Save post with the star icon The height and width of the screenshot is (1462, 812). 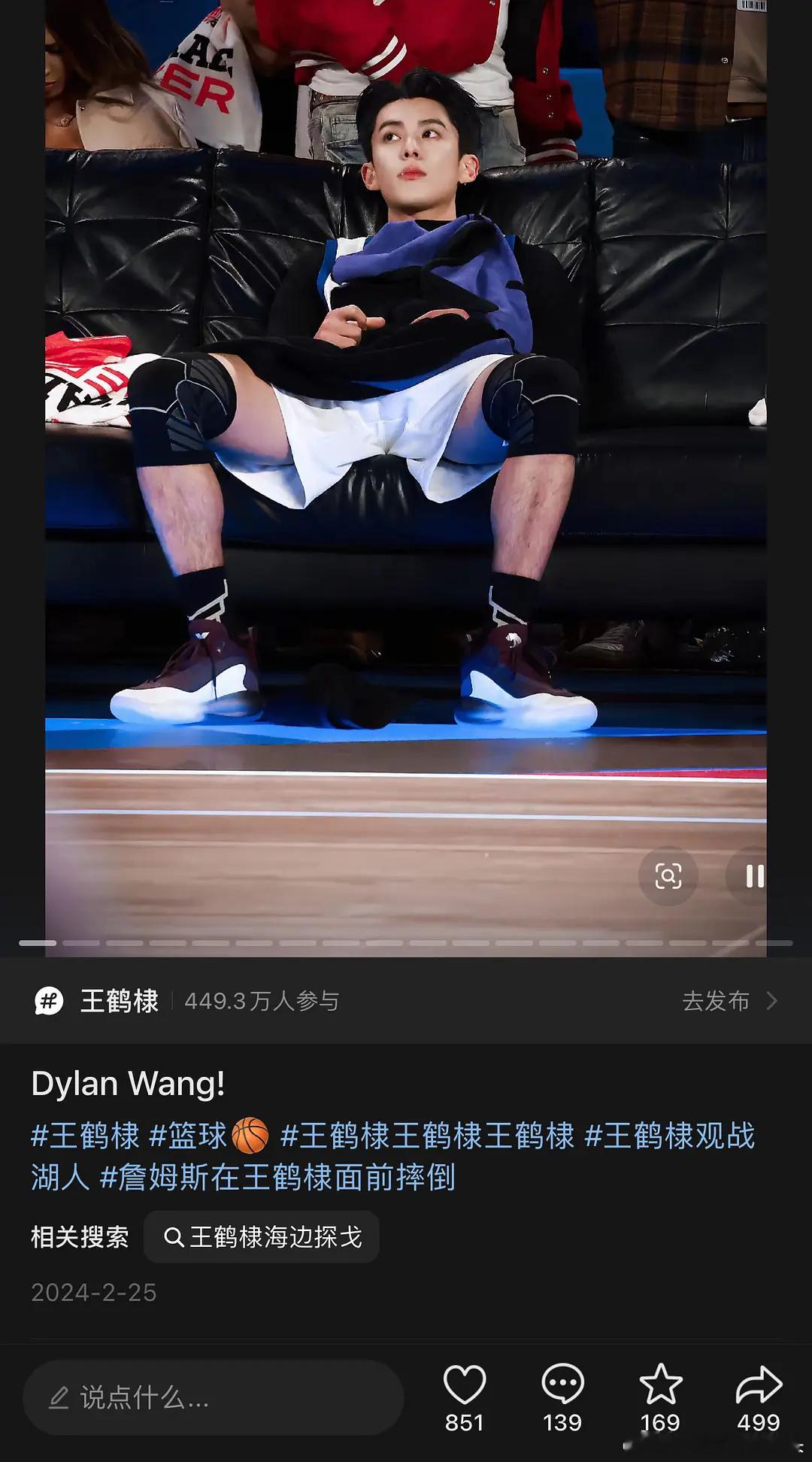(661, 1398)
